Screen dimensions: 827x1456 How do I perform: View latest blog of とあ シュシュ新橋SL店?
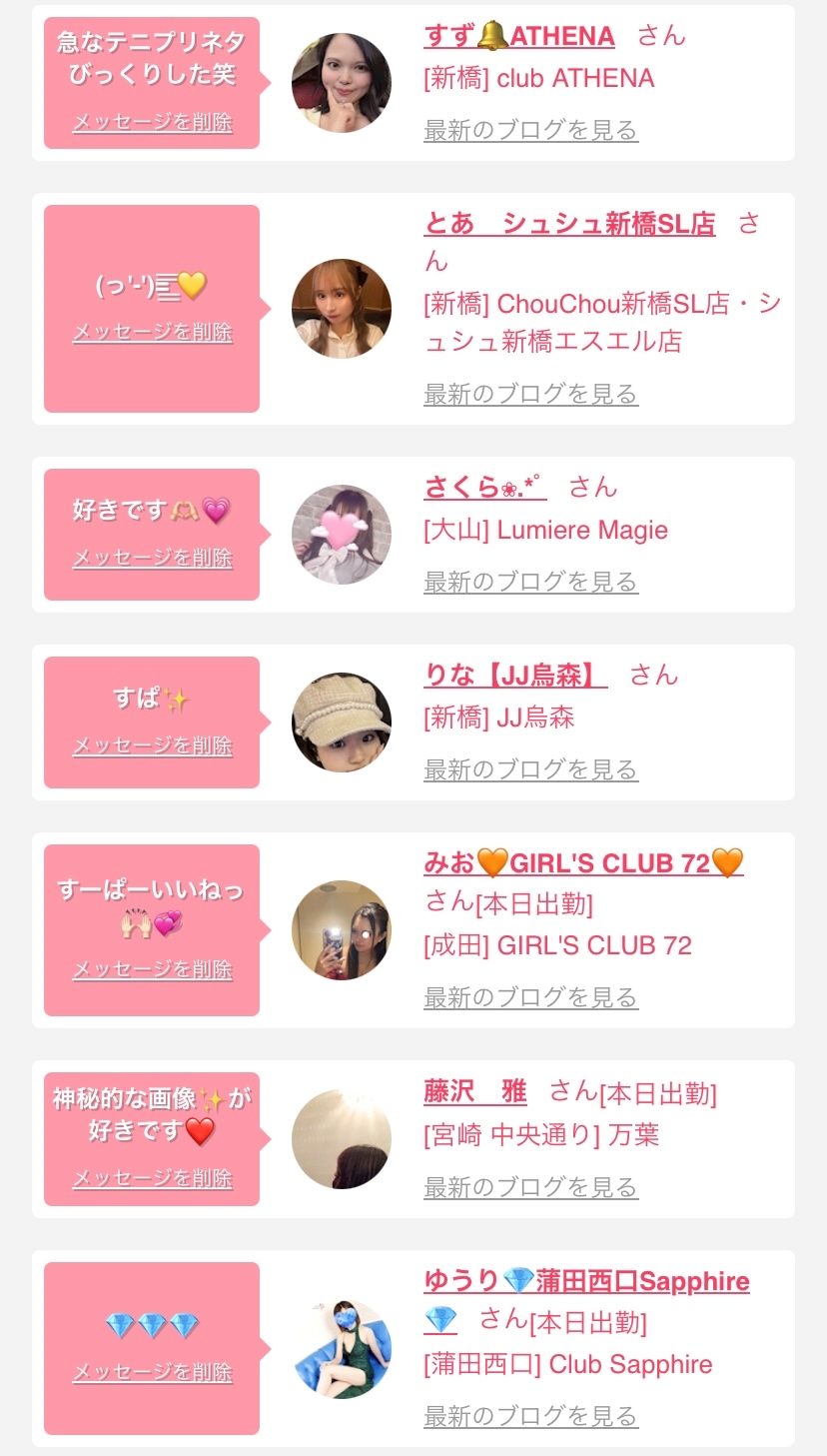click(530, 395)
